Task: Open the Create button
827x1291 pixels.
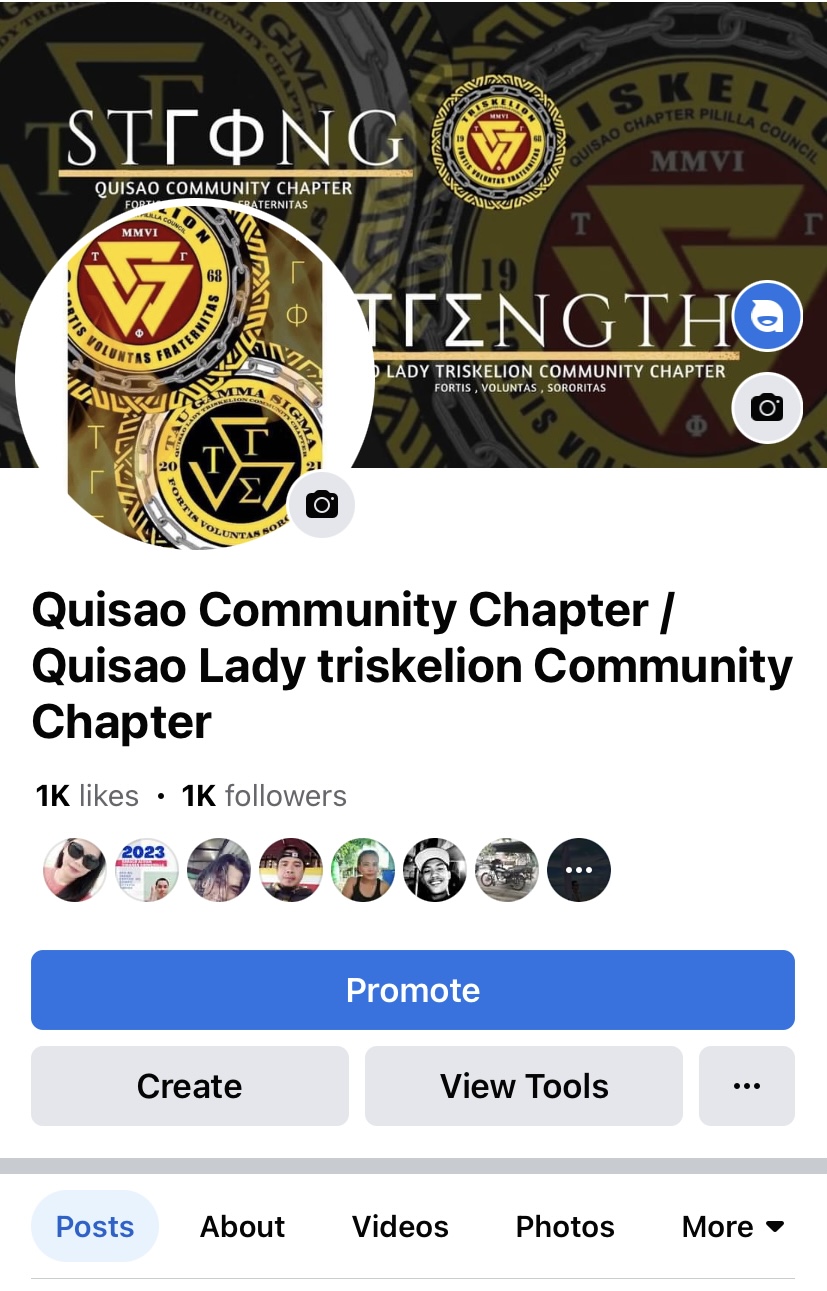Action: (190, 1086)
